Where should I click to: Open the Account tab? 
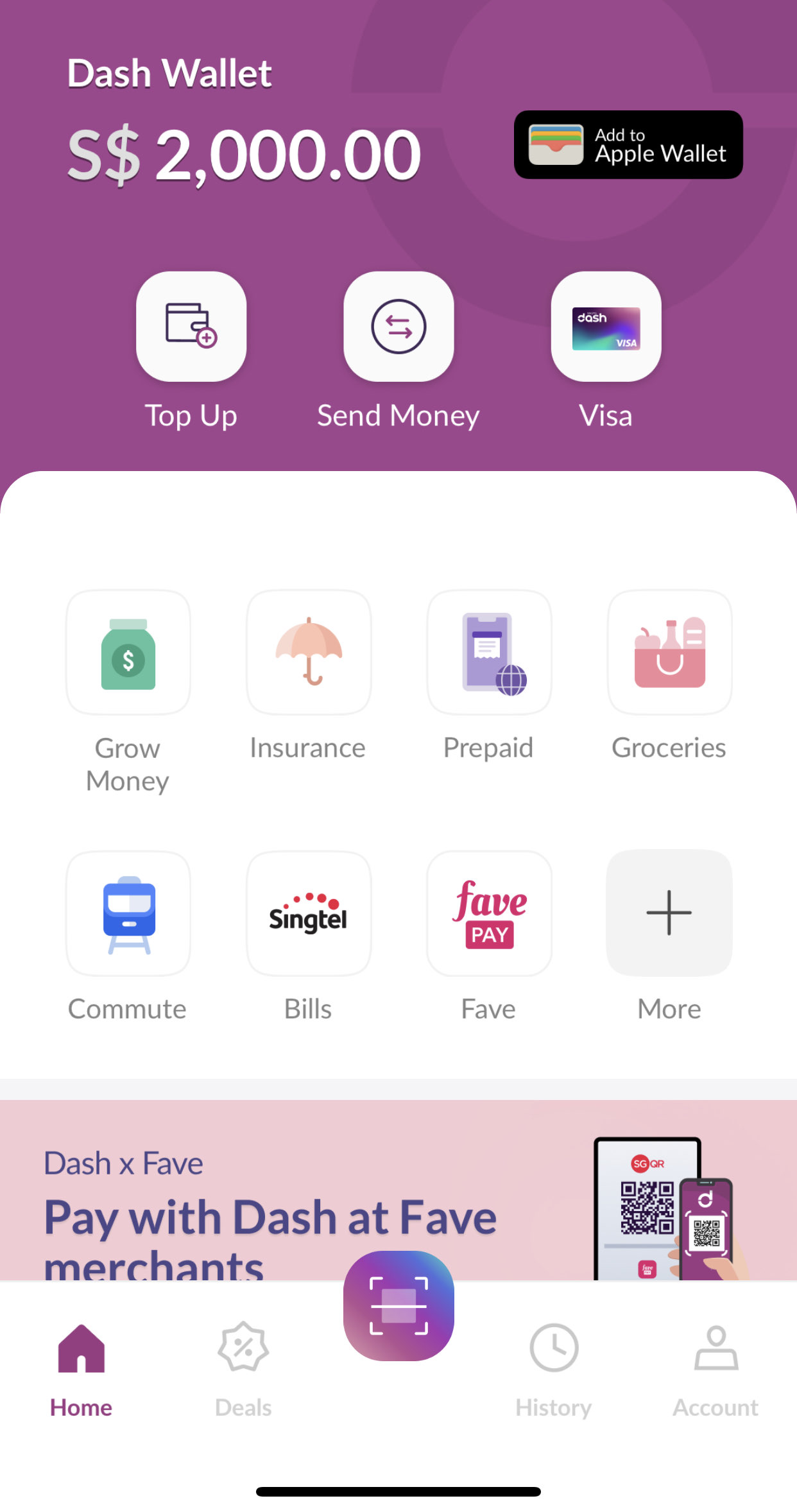tap(716, 1367)
